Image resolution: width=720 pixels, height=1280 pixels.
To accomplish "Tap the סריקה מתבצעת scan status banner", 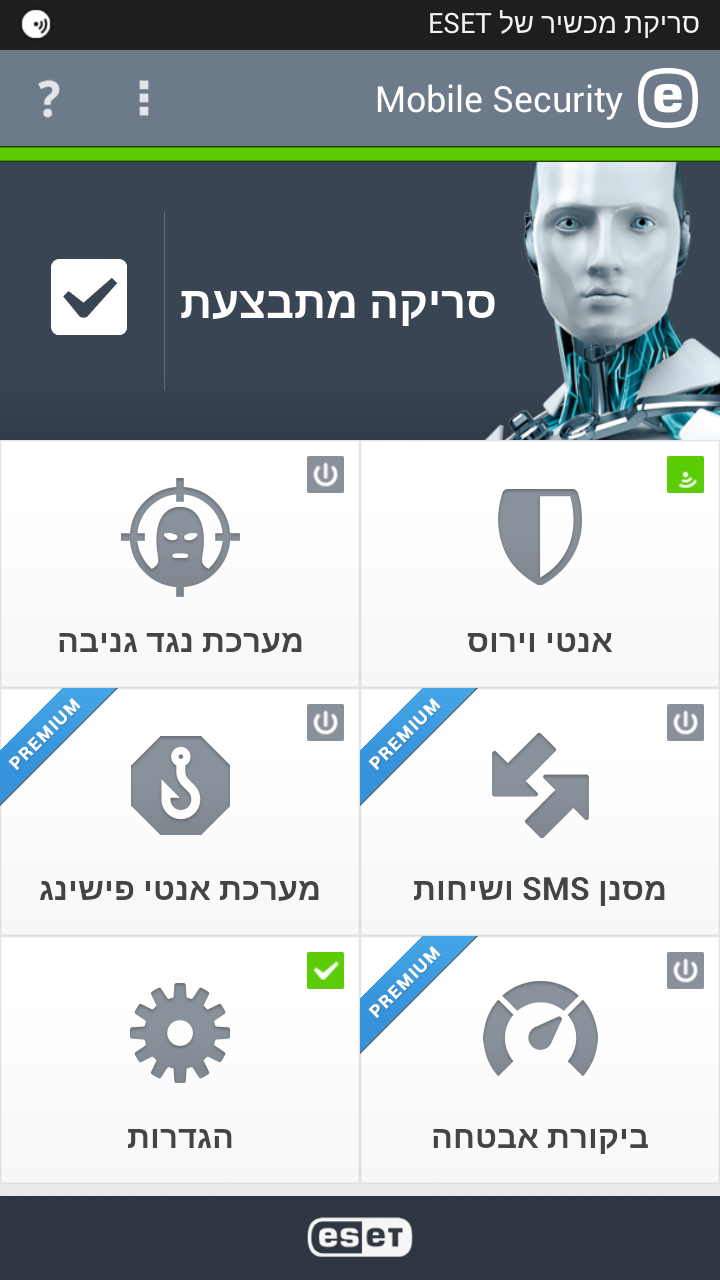I will [x=338, y=301].
